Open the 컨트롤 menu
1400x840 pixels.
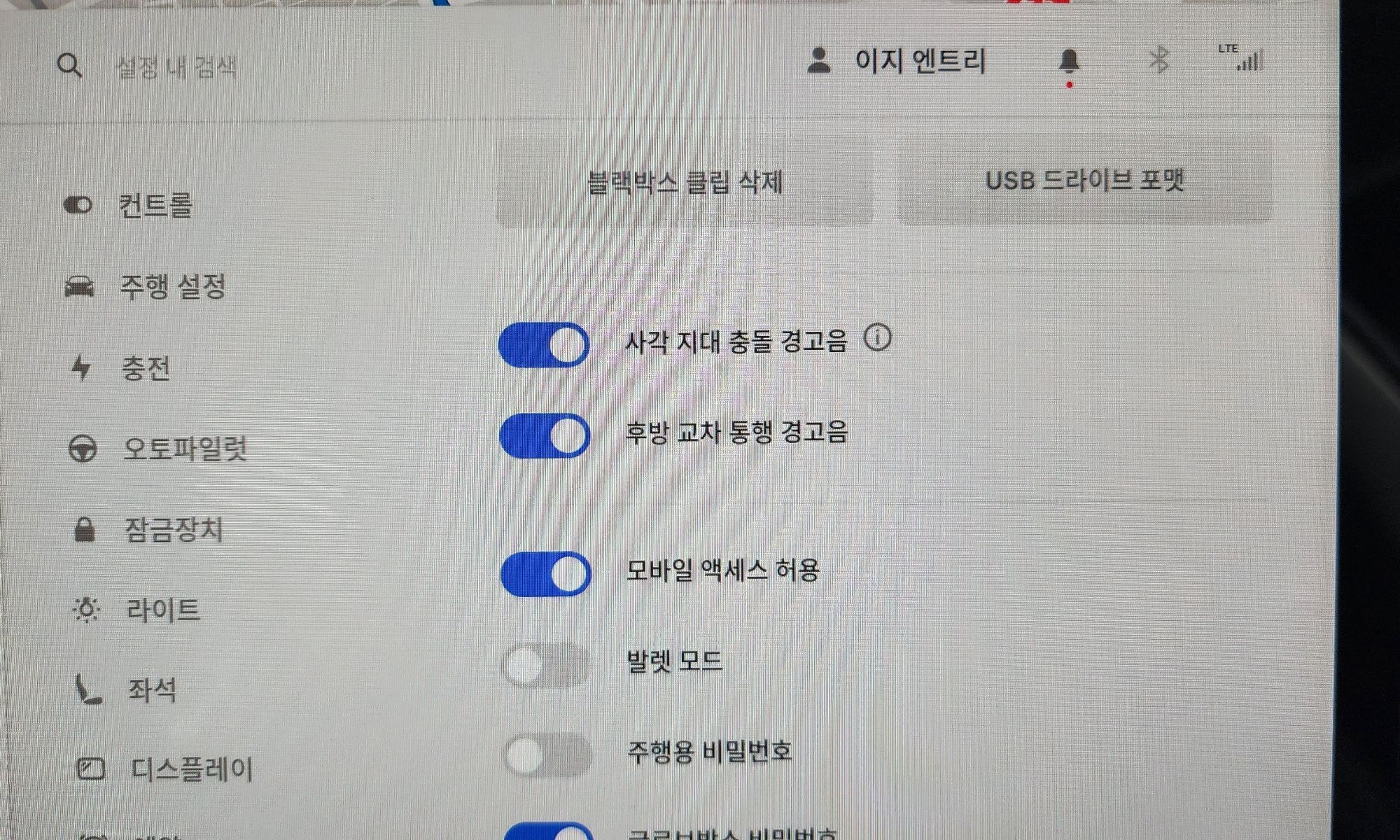pos(154,206)
